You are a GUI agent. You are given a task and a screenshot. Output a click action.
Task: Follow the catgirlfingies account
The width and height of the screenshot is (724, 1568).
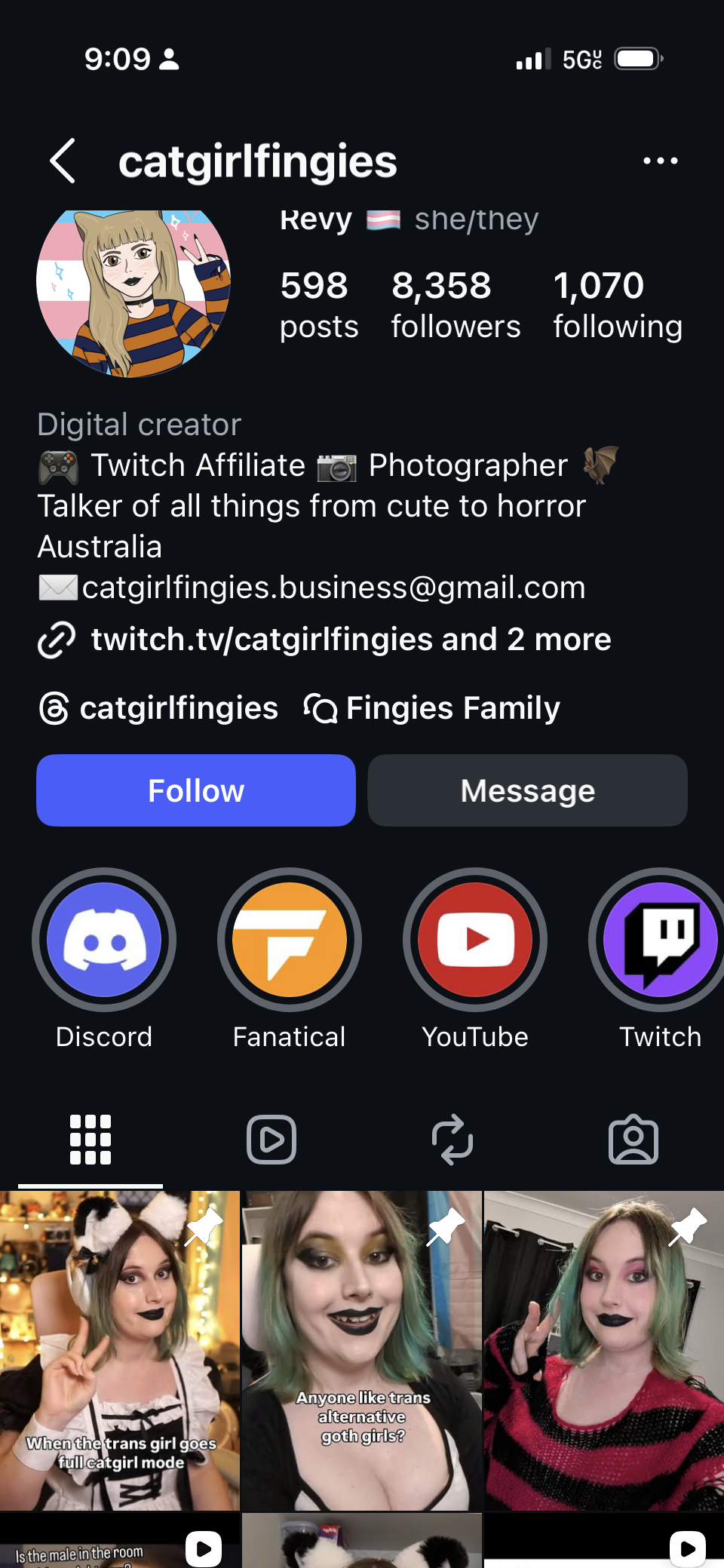click(x=196, y=790)
